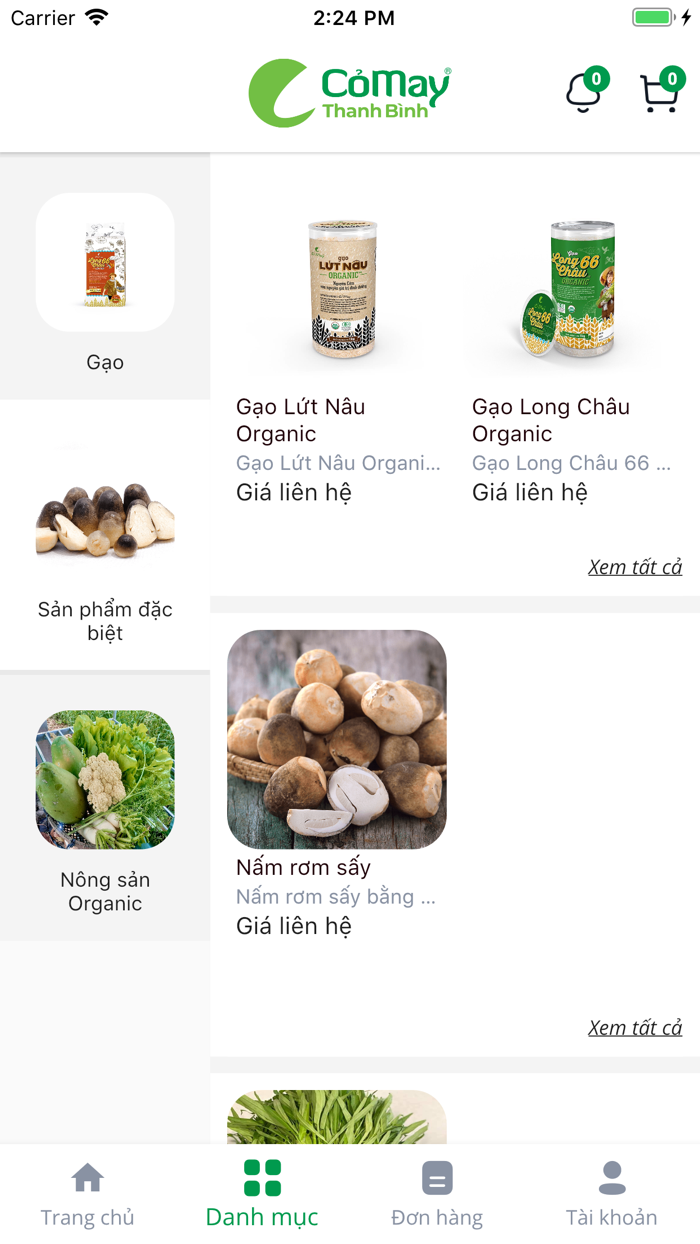Switch to the Danh mục tab

(x=262, y=1194)
